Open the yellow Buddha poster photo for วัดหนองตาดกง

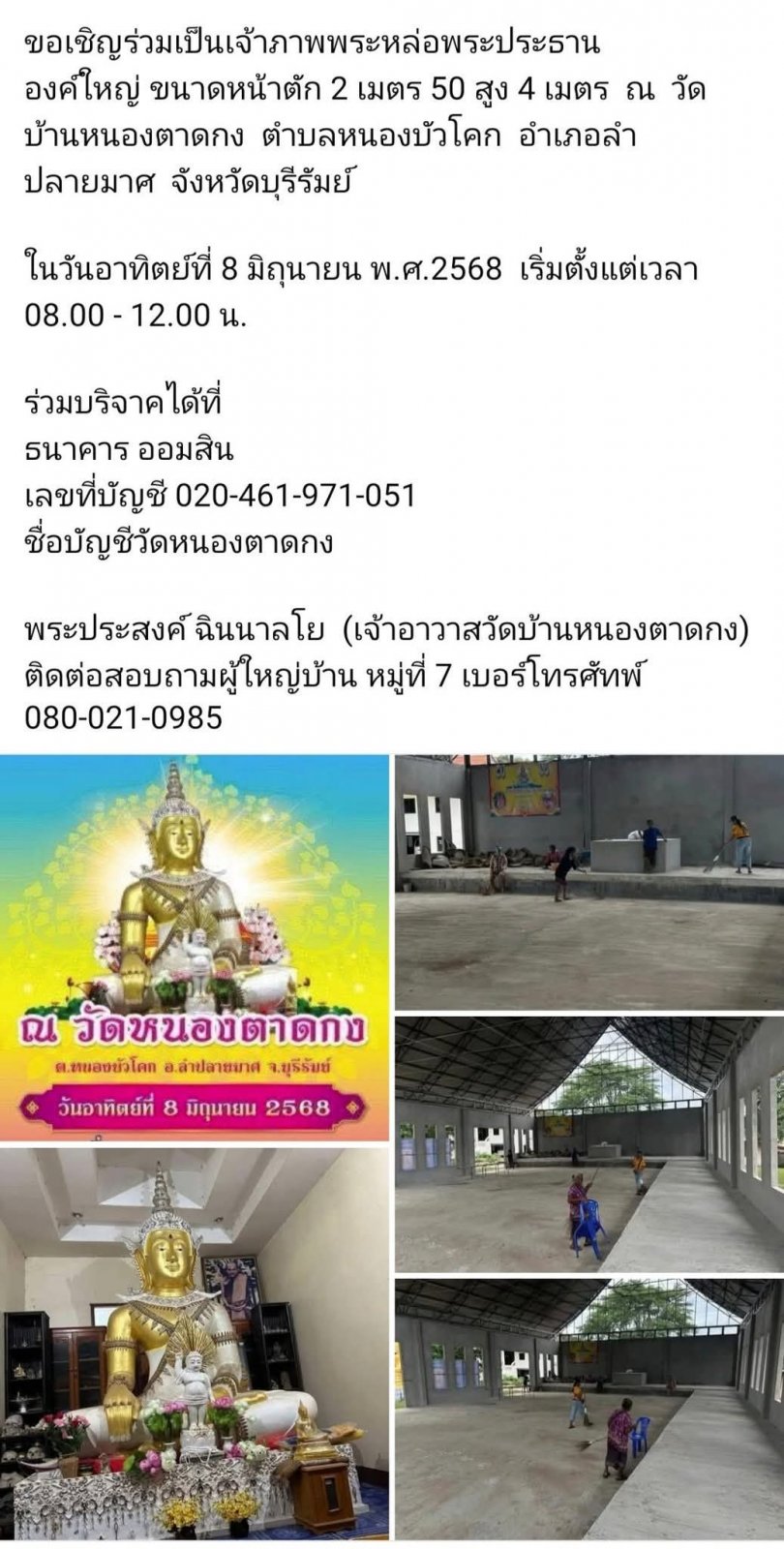point(194,948)
